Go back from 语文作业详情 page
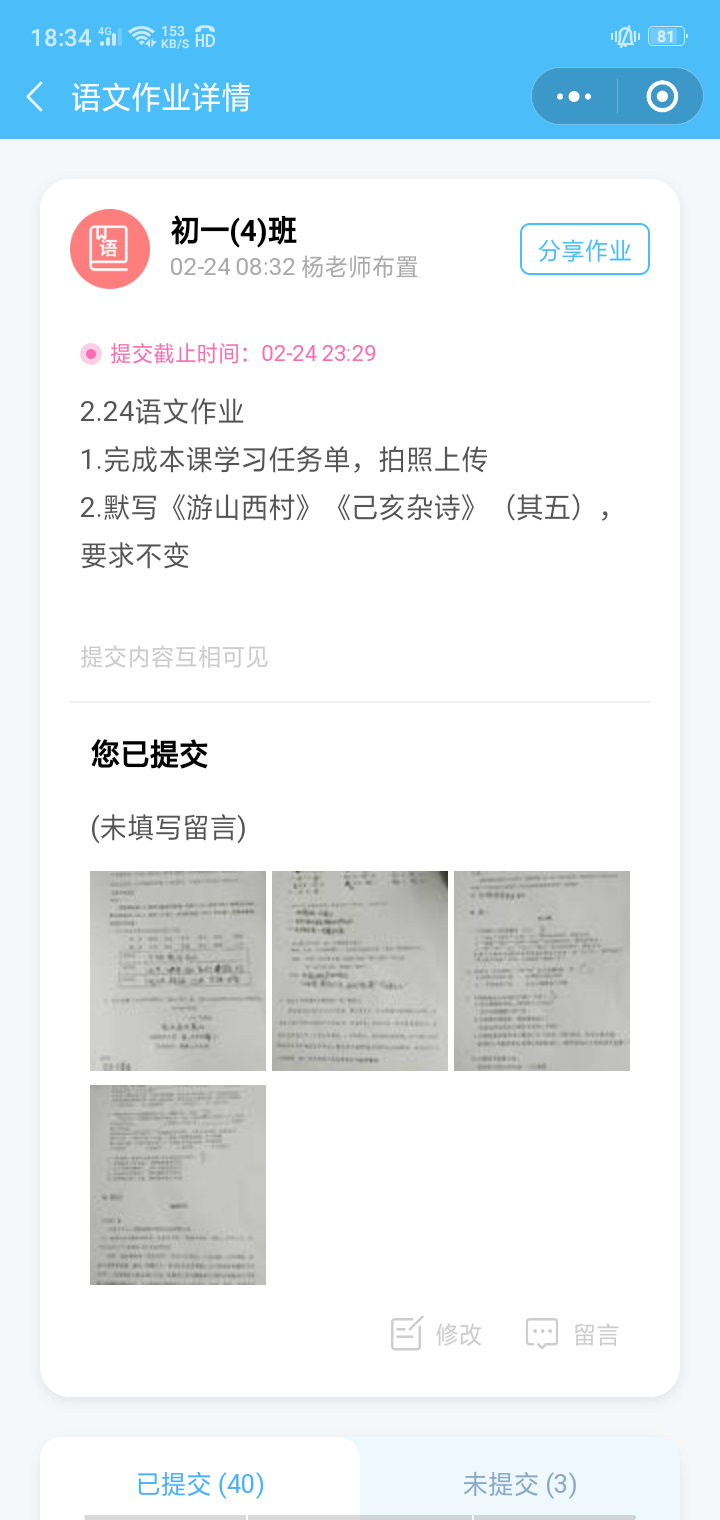Viewport: 720px width, 1520px height. (35, 97)
